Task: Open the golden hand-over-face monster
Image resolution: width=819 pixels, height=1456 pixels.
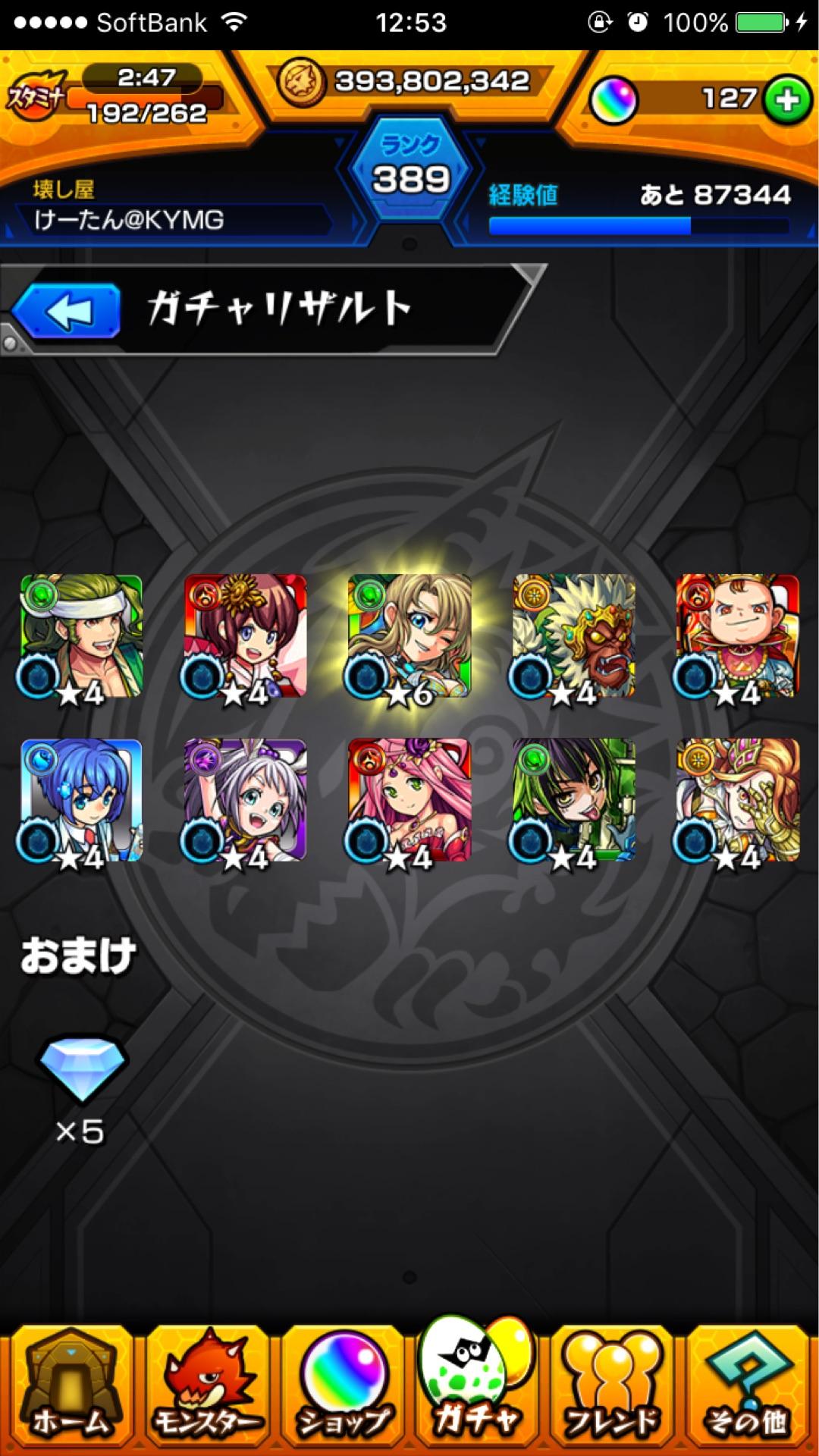Action: [737, 801]
